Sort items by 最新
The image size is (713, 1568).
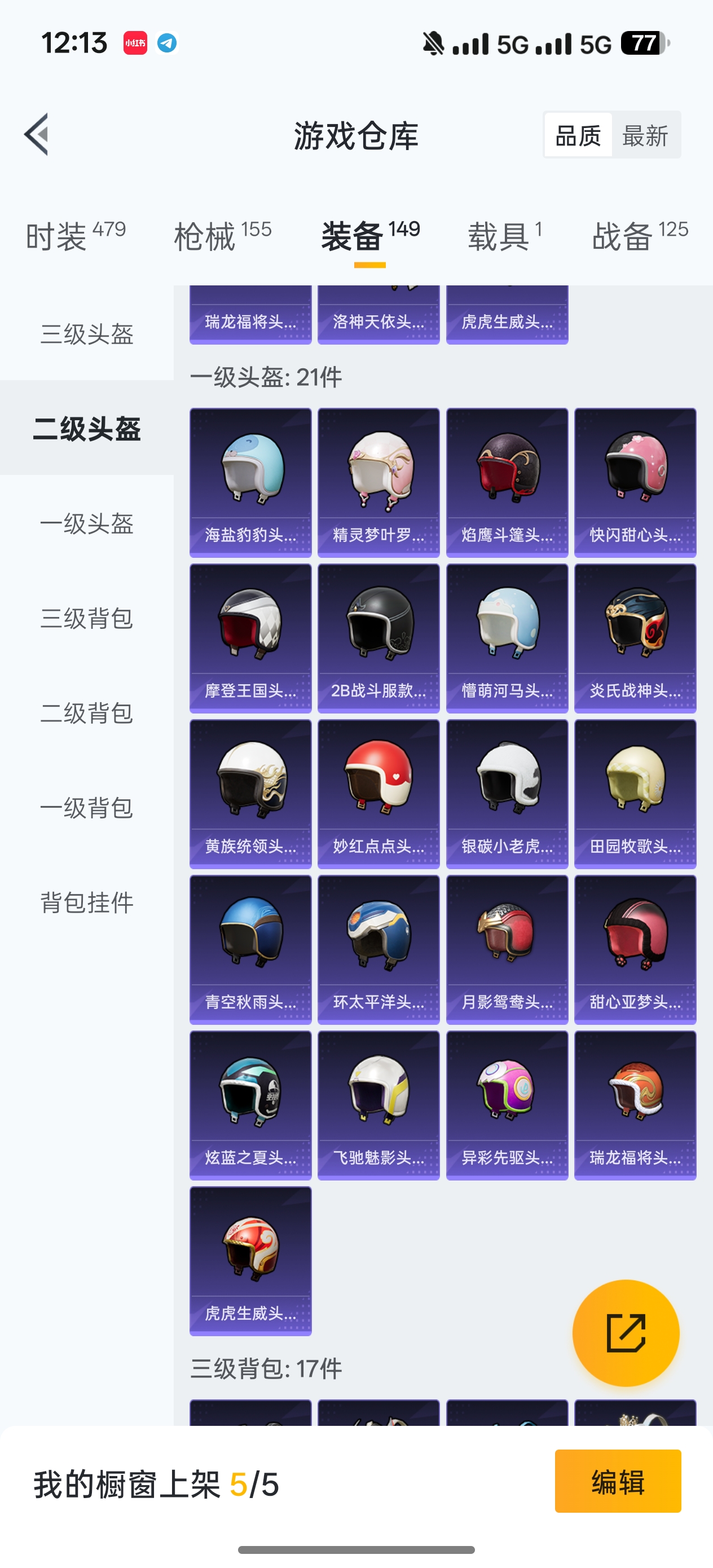tap(645, 135)
